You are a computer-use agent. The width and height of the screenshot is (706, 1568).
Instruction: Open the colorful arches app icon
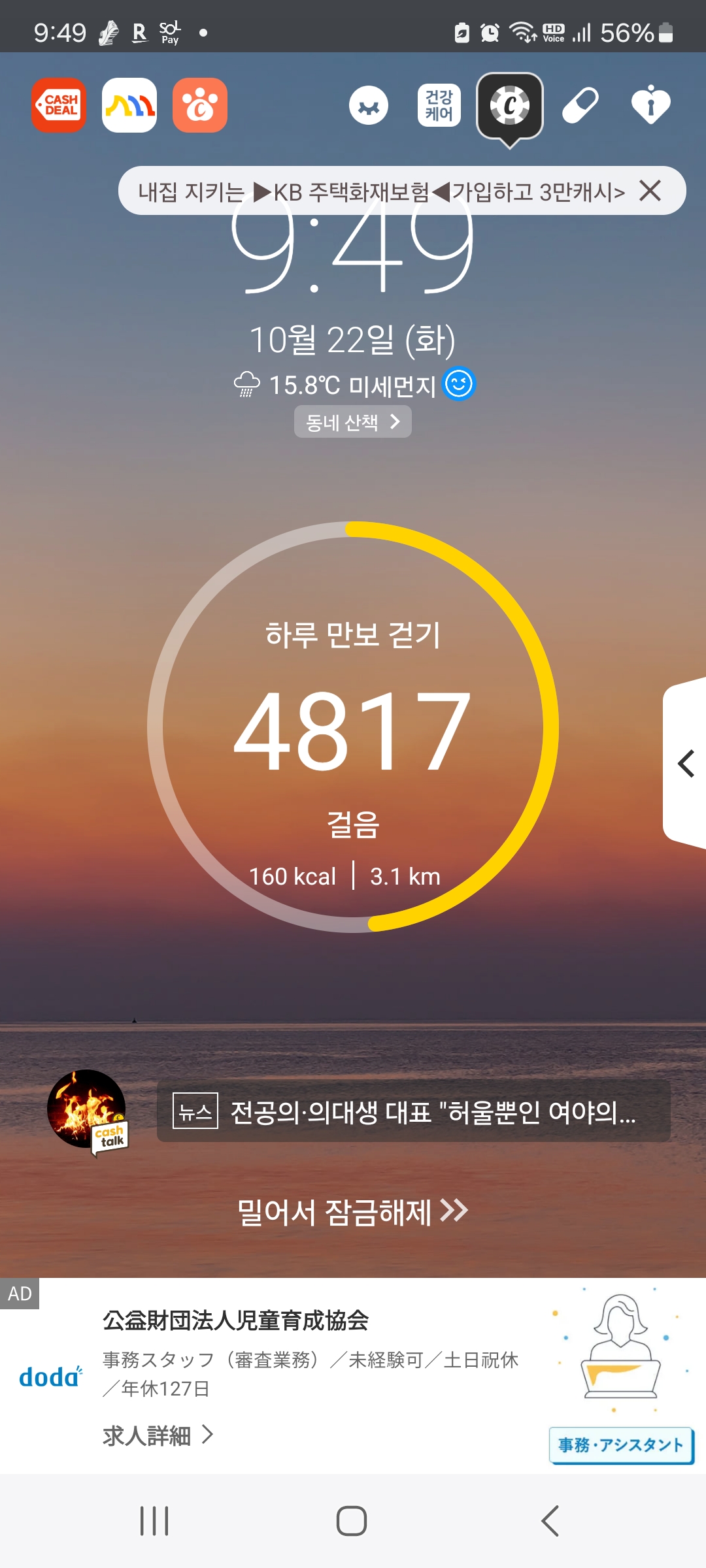(x=129, y=105)
